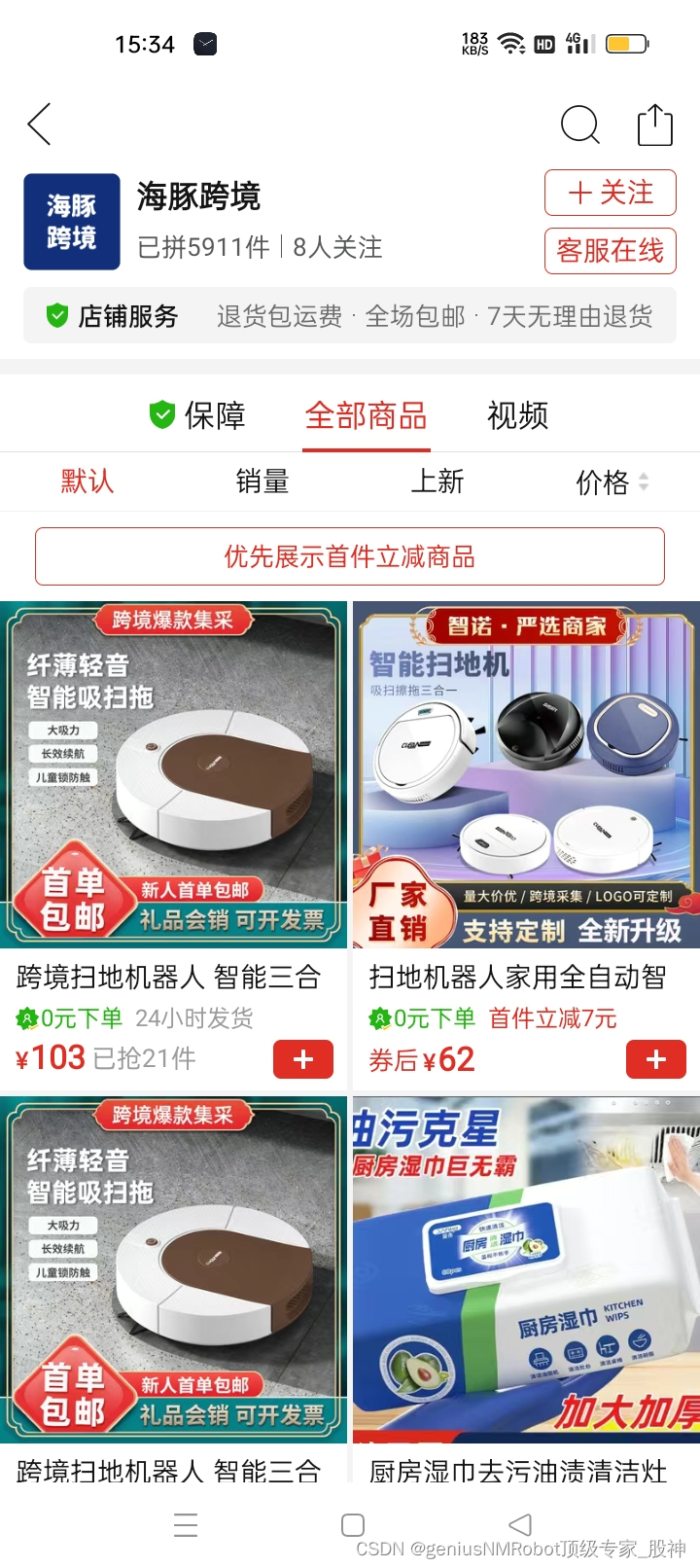Switch to the 视频 tab

click(x=517, y=416)
